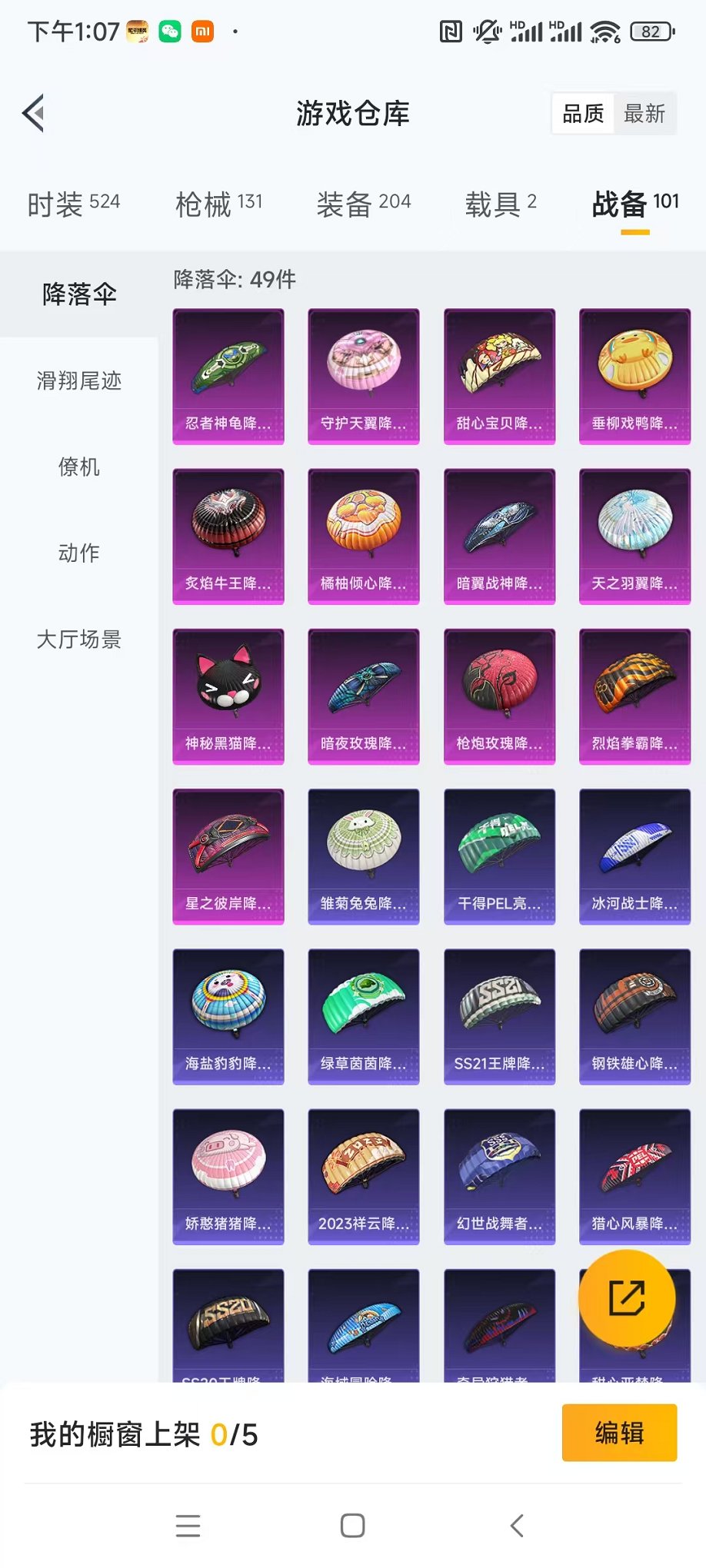Viewport: 706px width, 1568px height.
Task: View the 雏菊兔兔 parachute
Action: [364, 856]
